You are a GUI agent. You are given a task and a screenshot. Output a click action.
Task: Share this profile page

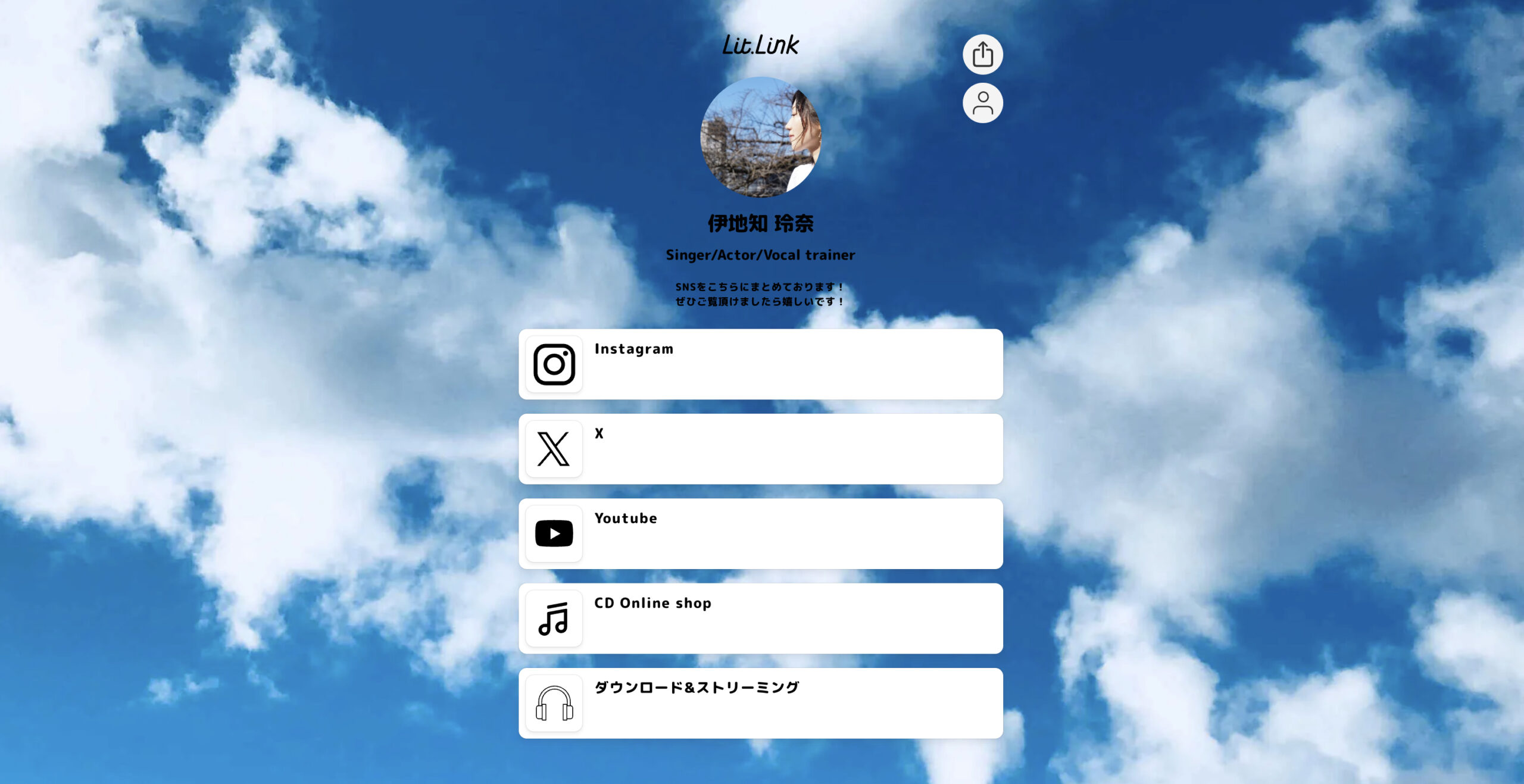982,54
